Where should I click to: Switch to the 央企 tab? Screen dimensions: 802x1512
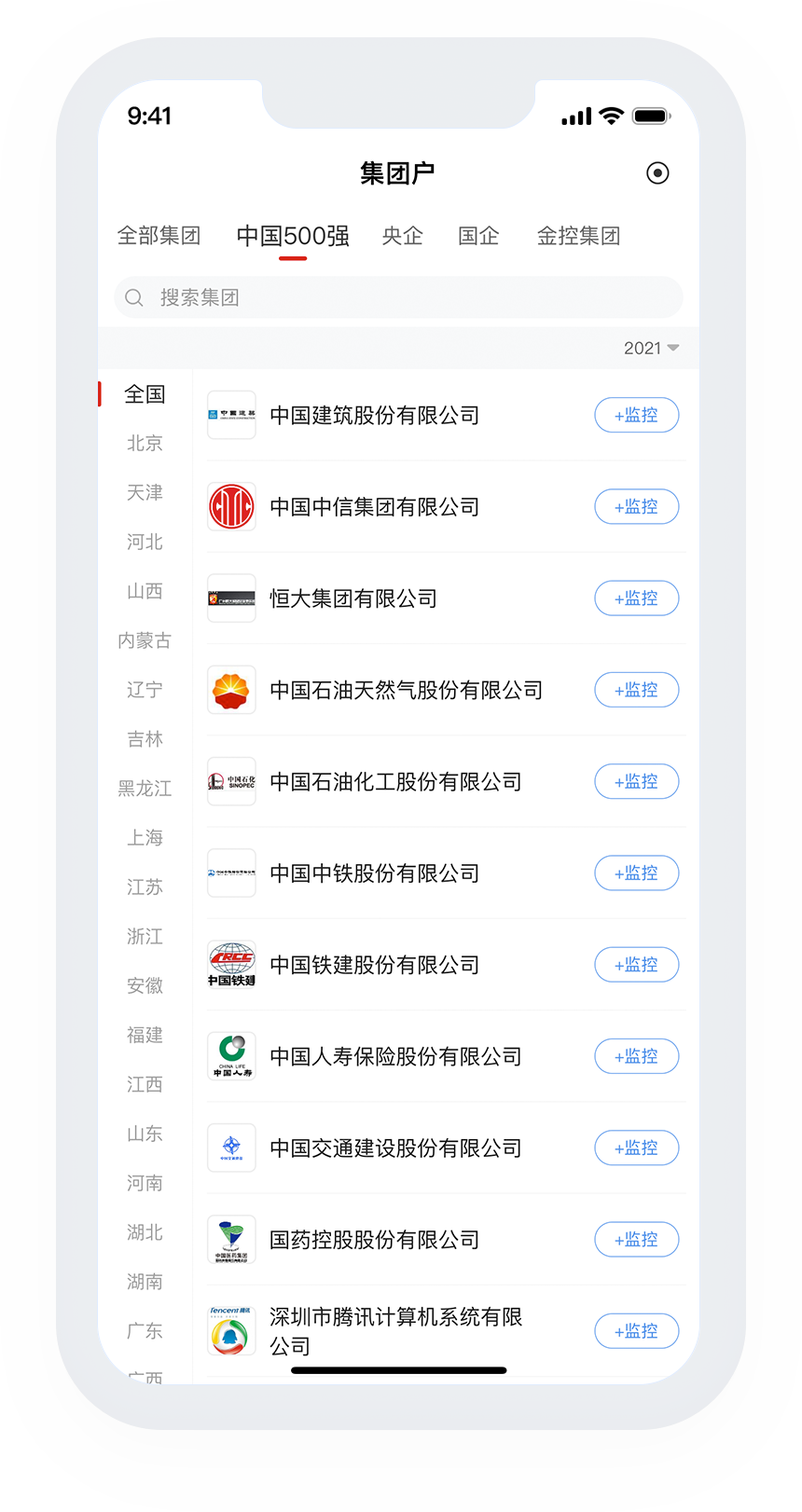[403, 236]
